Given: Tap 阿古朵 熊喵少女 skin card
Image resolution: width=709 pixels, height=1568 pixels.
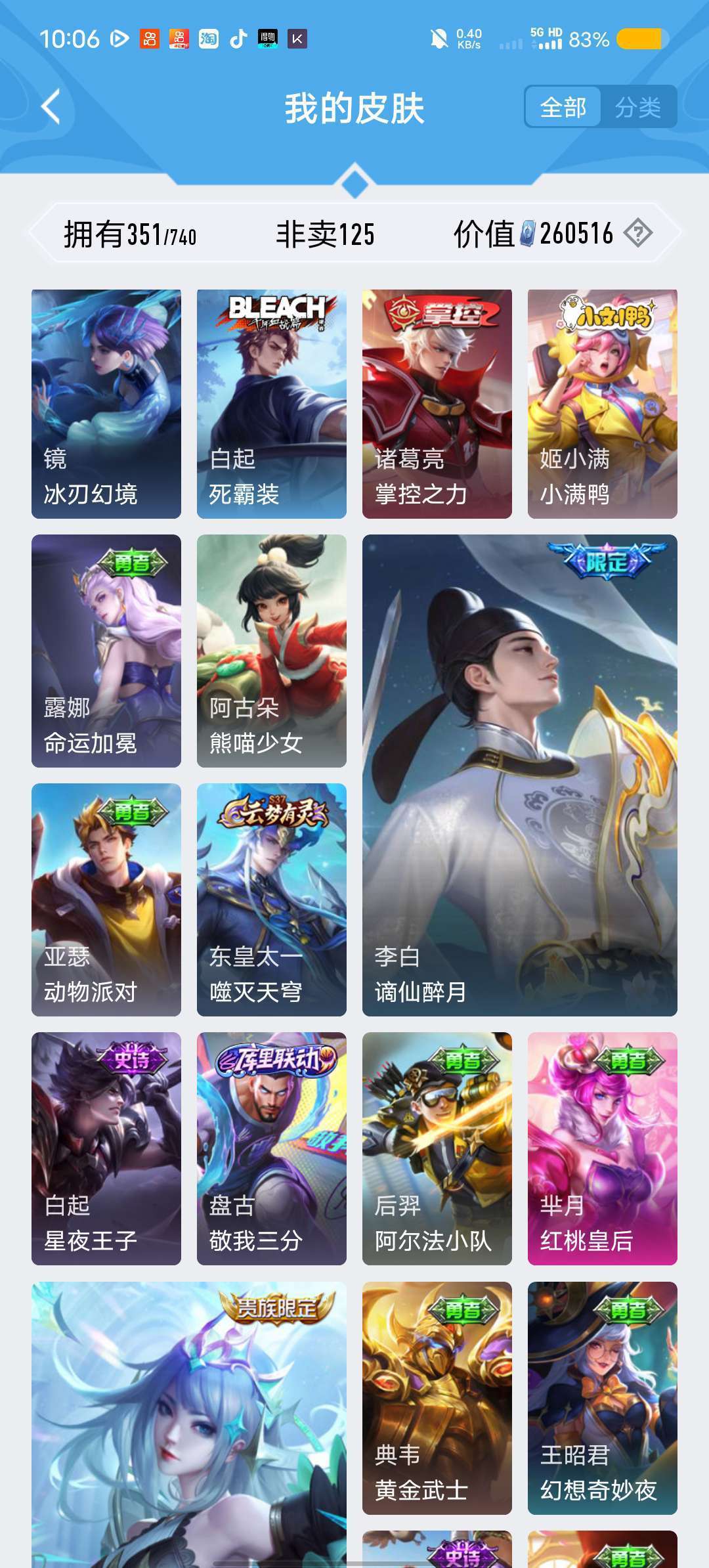Looking at the screenshot, I should point(272,650).
